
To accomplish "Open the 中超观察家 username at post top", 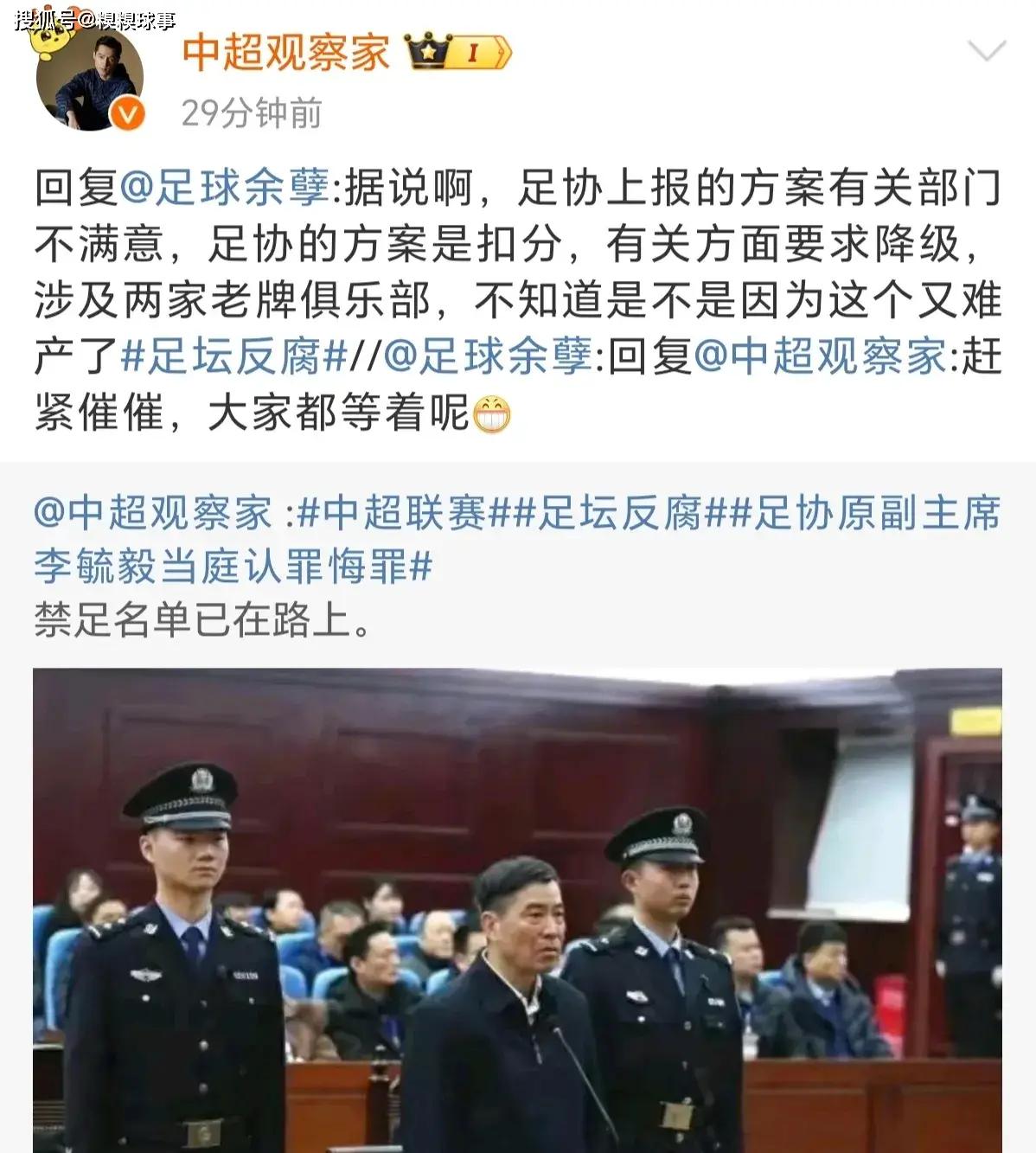I will 285,54.
